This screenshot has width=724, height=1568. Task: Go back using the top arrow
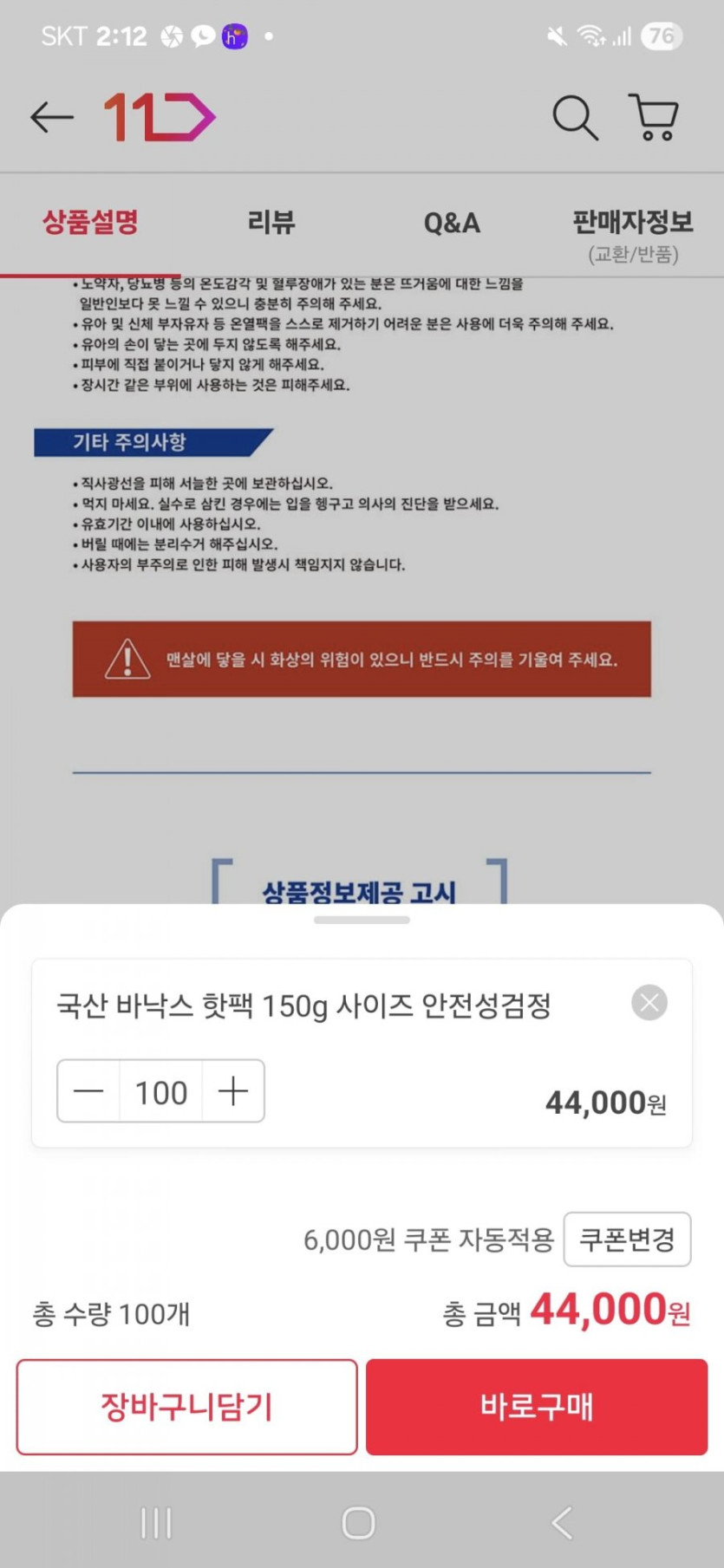52,117
